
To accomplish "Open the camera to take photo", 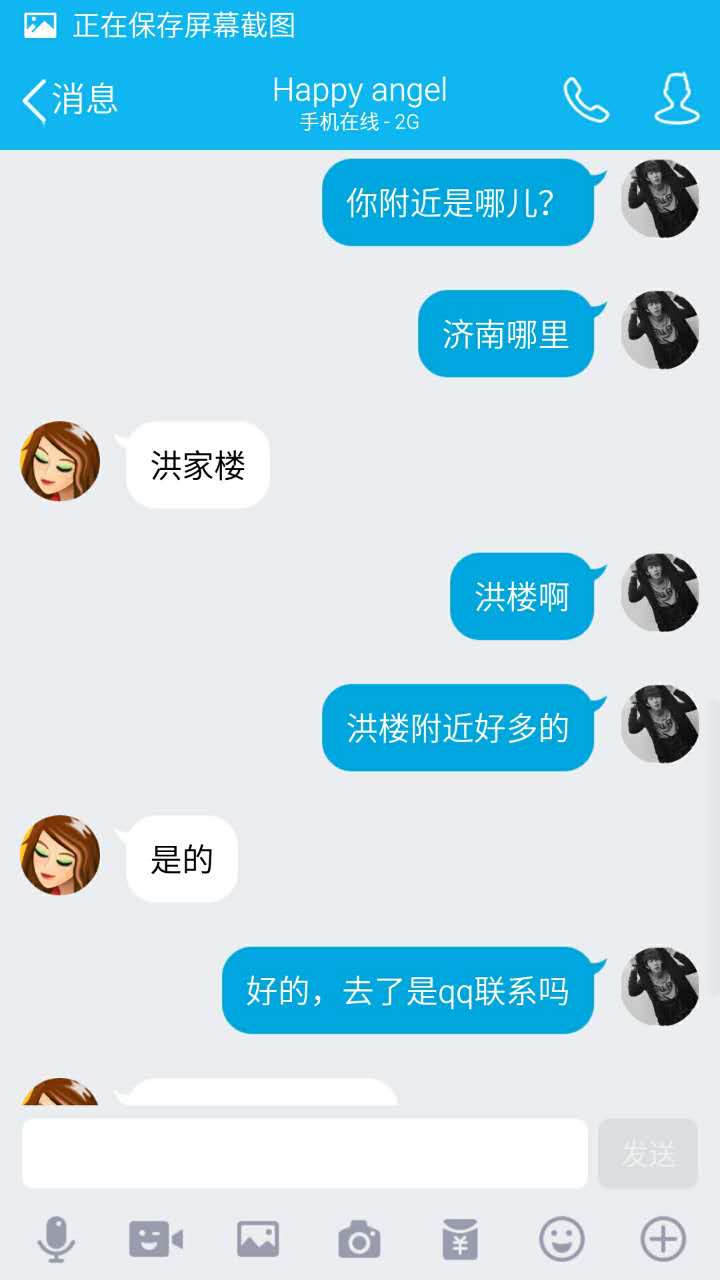I will point(359,1241).
